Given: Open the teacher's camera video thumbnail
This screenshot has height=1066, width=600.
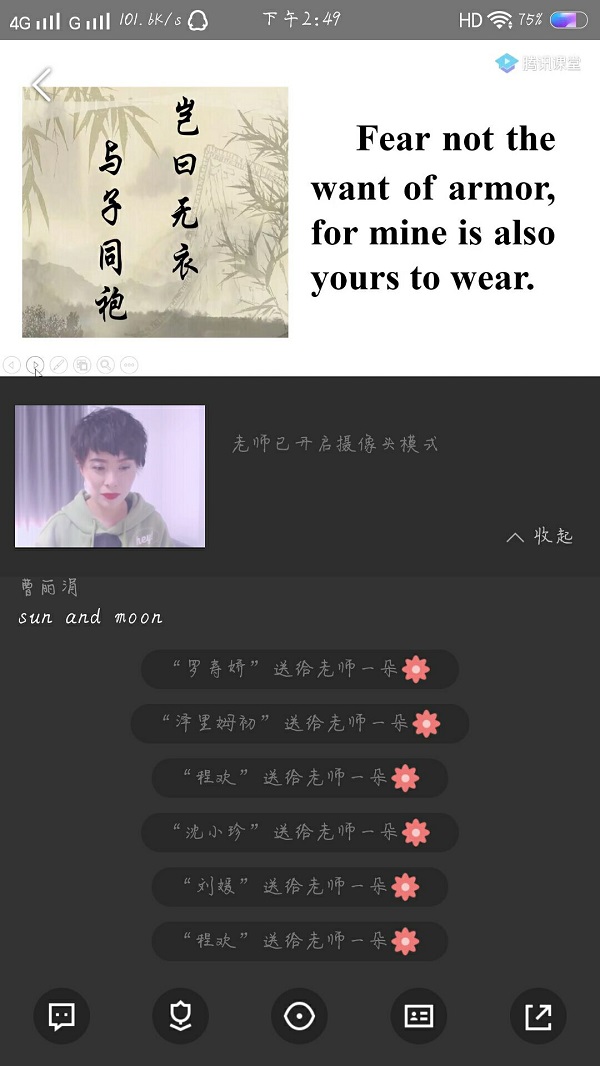Looking at the screenshot, I should pos(110,476).
